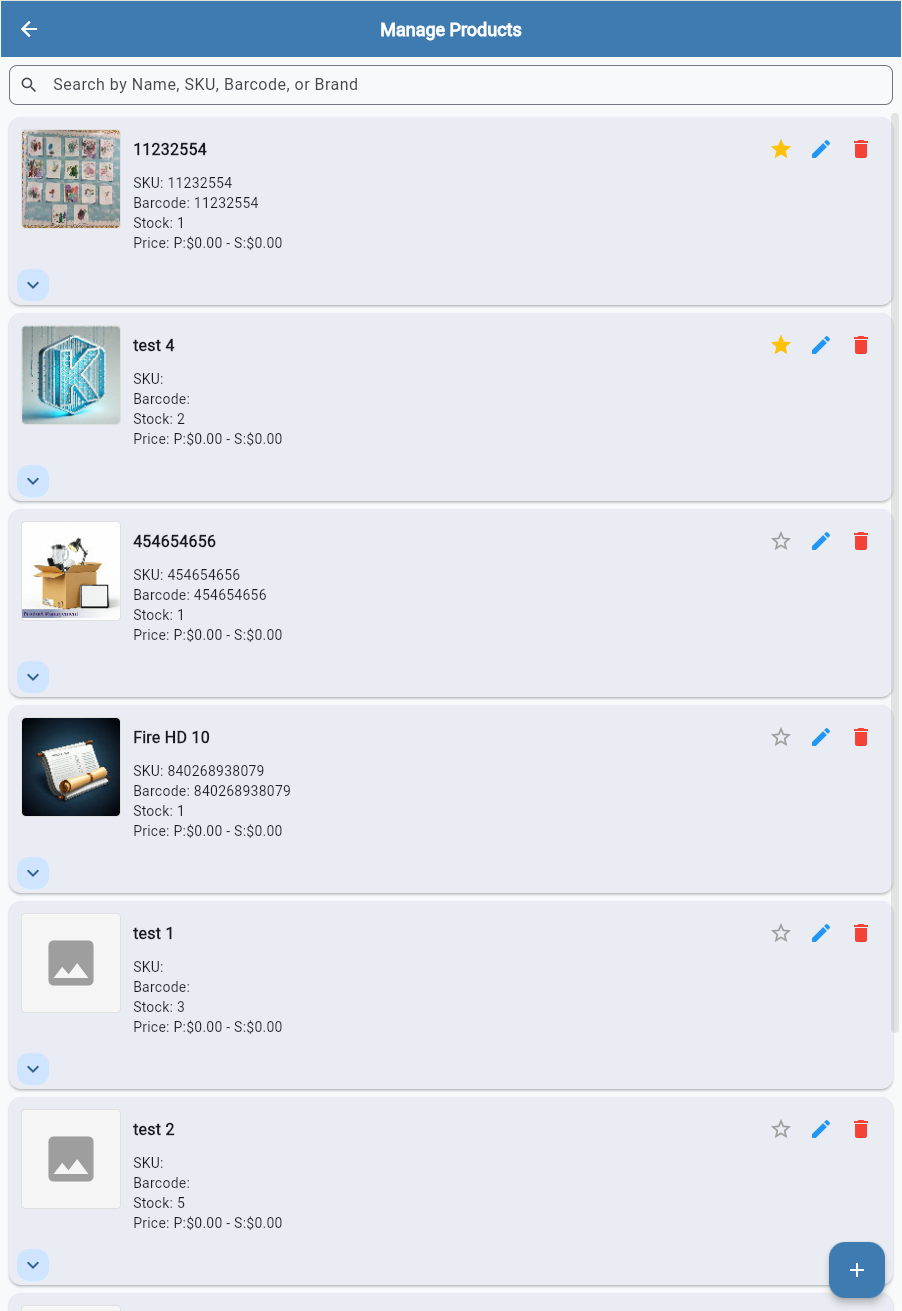Viewport: 902px width, 1311px height.
Task: Delete product 454654656
Action: [x=861, y=541]
